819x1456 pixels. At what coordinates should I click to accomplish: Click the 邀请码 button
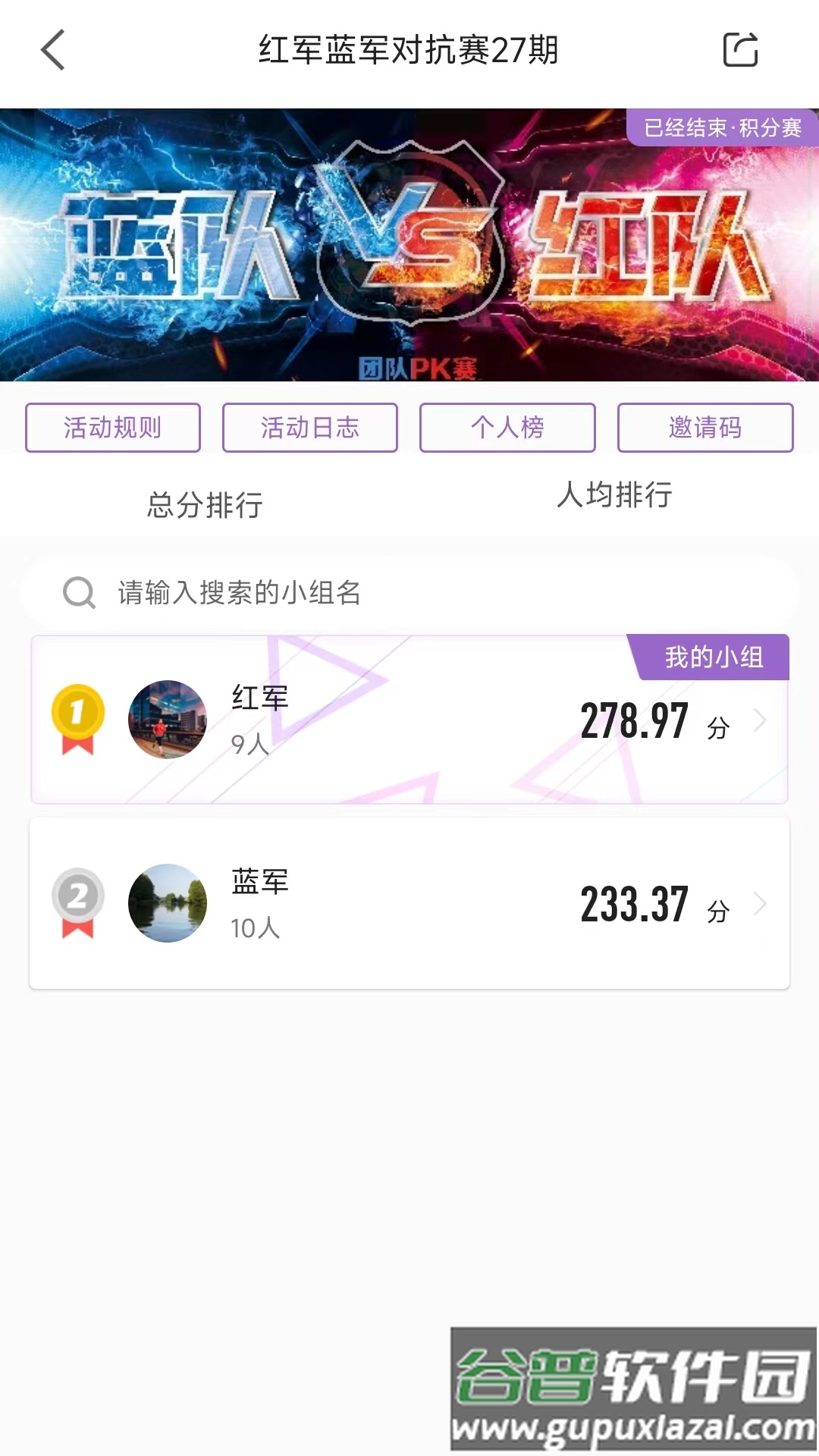704,427
